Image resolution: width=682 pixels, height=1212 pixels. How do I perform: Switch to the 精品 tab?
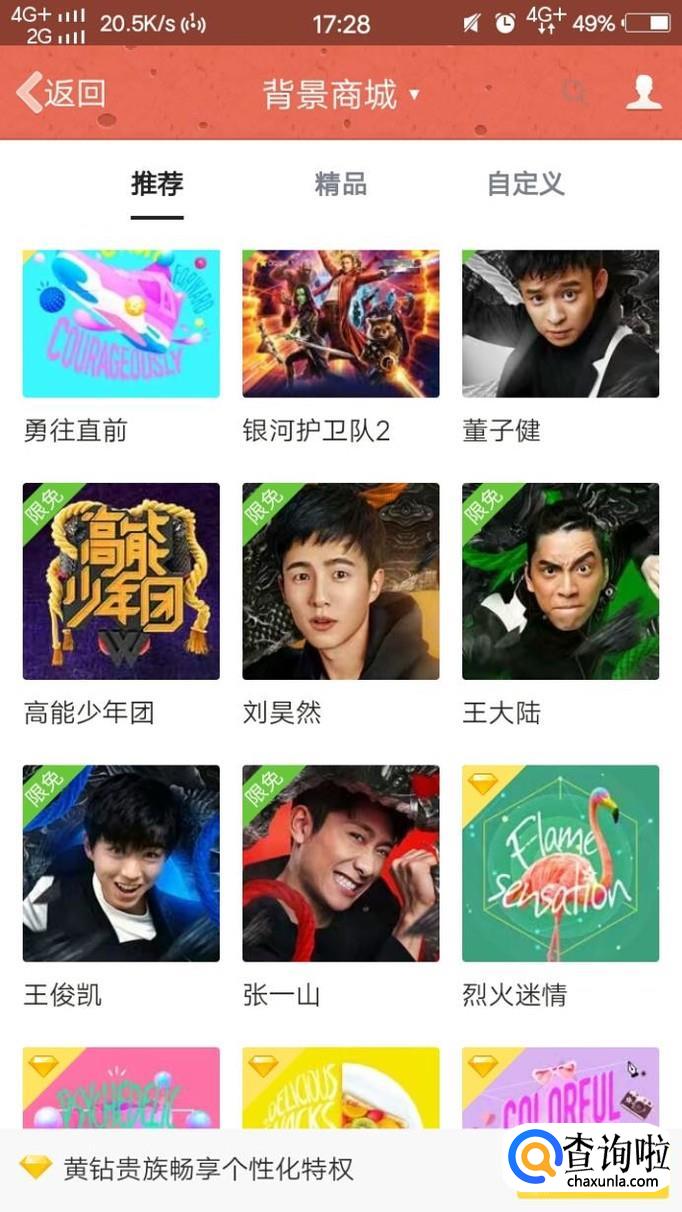tap(340, 184)
